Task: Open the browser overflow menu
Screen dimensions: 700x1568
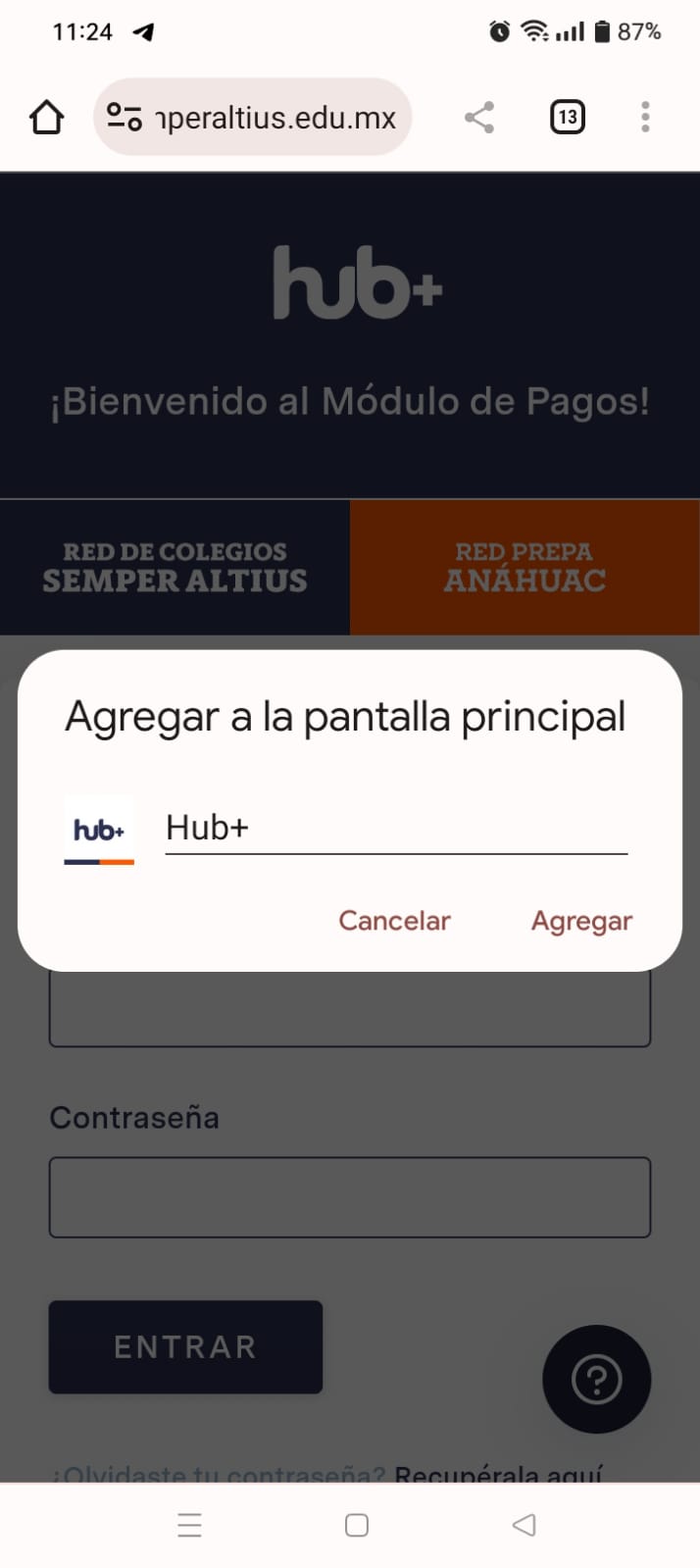Action: point(644,118)
